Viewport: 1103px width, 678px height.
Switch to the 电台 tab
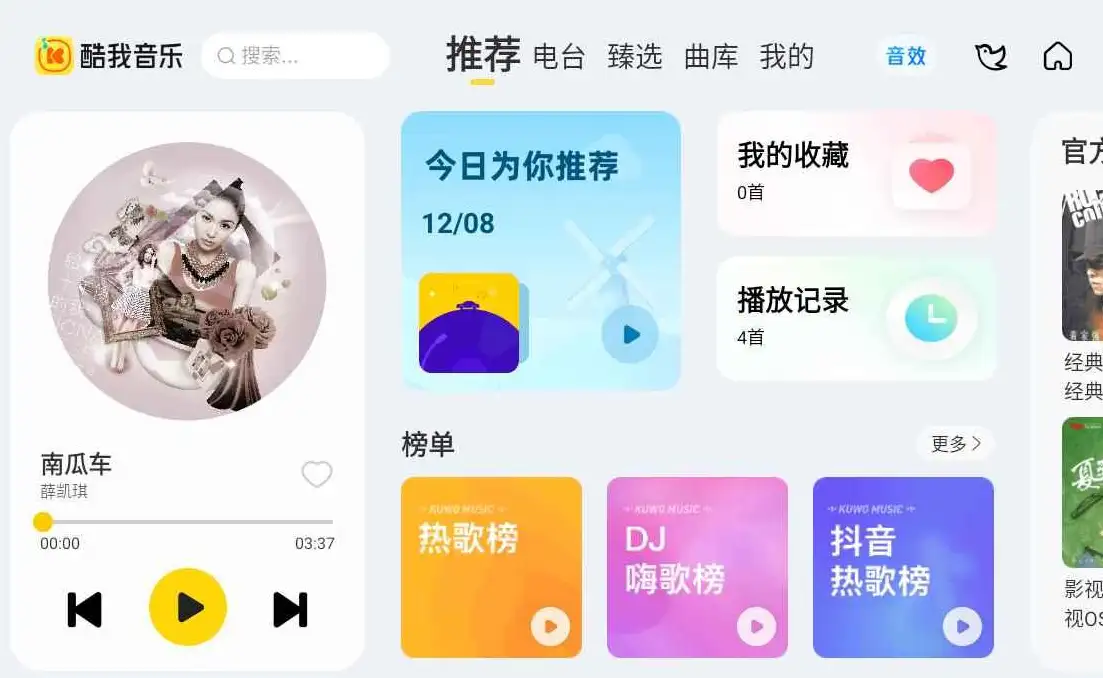(559, 57)
